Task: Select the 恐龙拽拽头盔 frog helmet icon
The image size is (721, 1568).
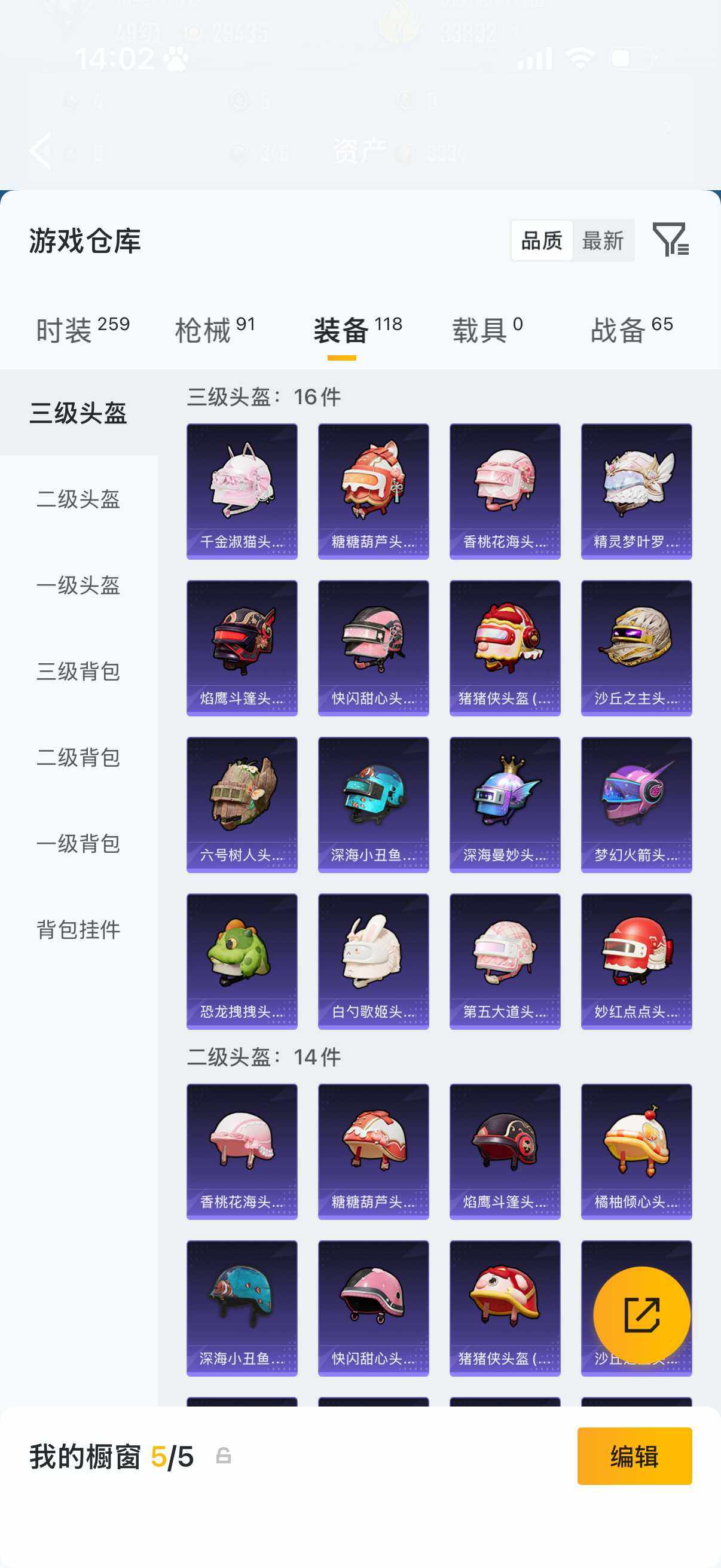Action: pyautogui.click(x=242, y=962)
